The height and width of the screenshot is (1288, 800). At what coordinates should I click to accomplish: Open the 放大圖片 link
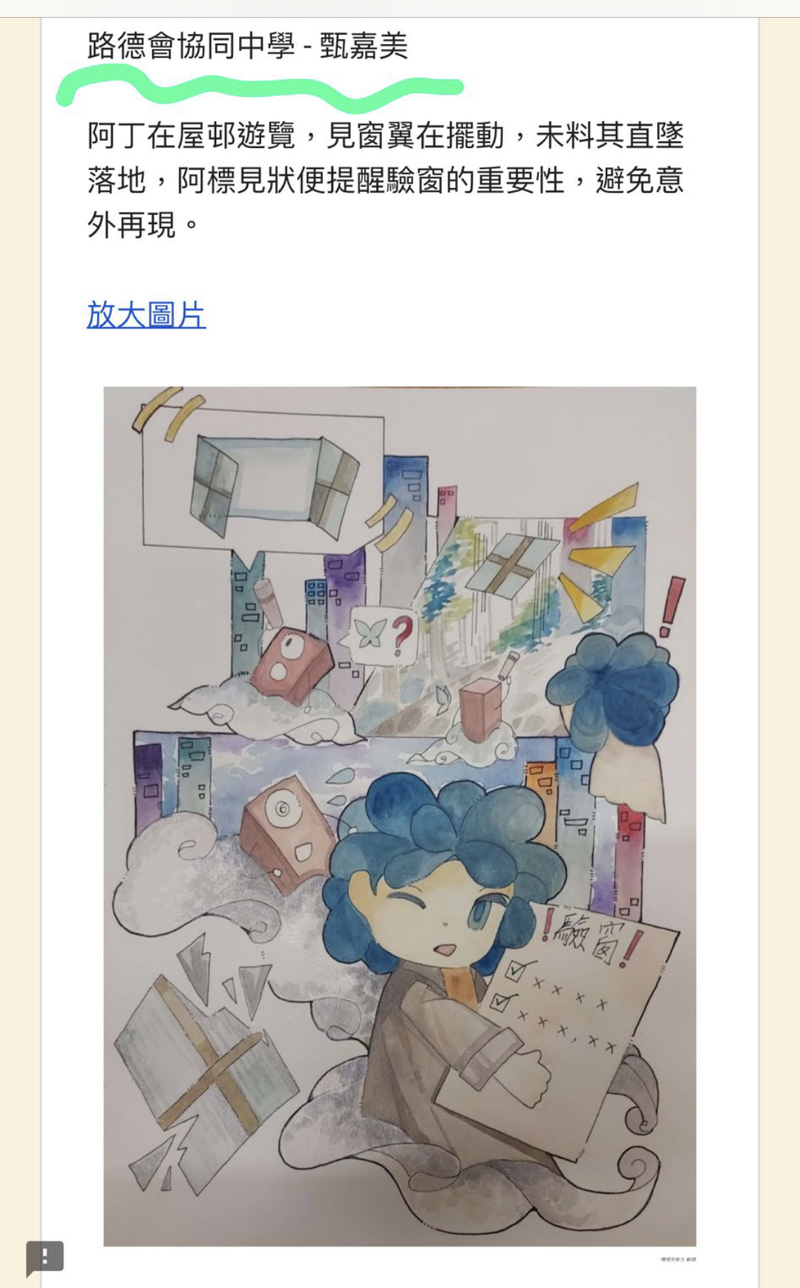146,315
